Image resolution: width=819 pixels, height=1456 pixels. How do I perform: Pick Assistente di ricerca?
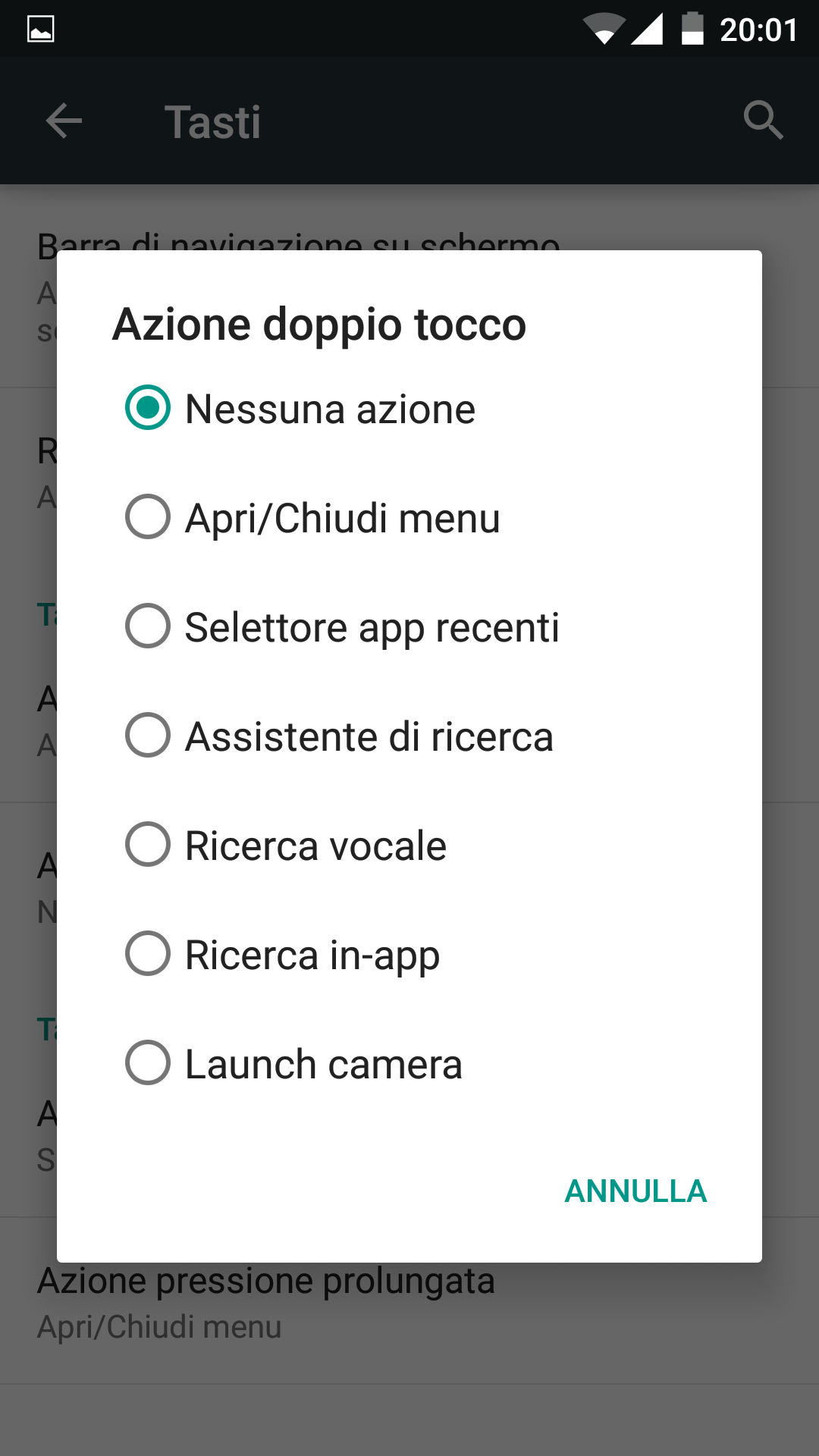[409, 736]
